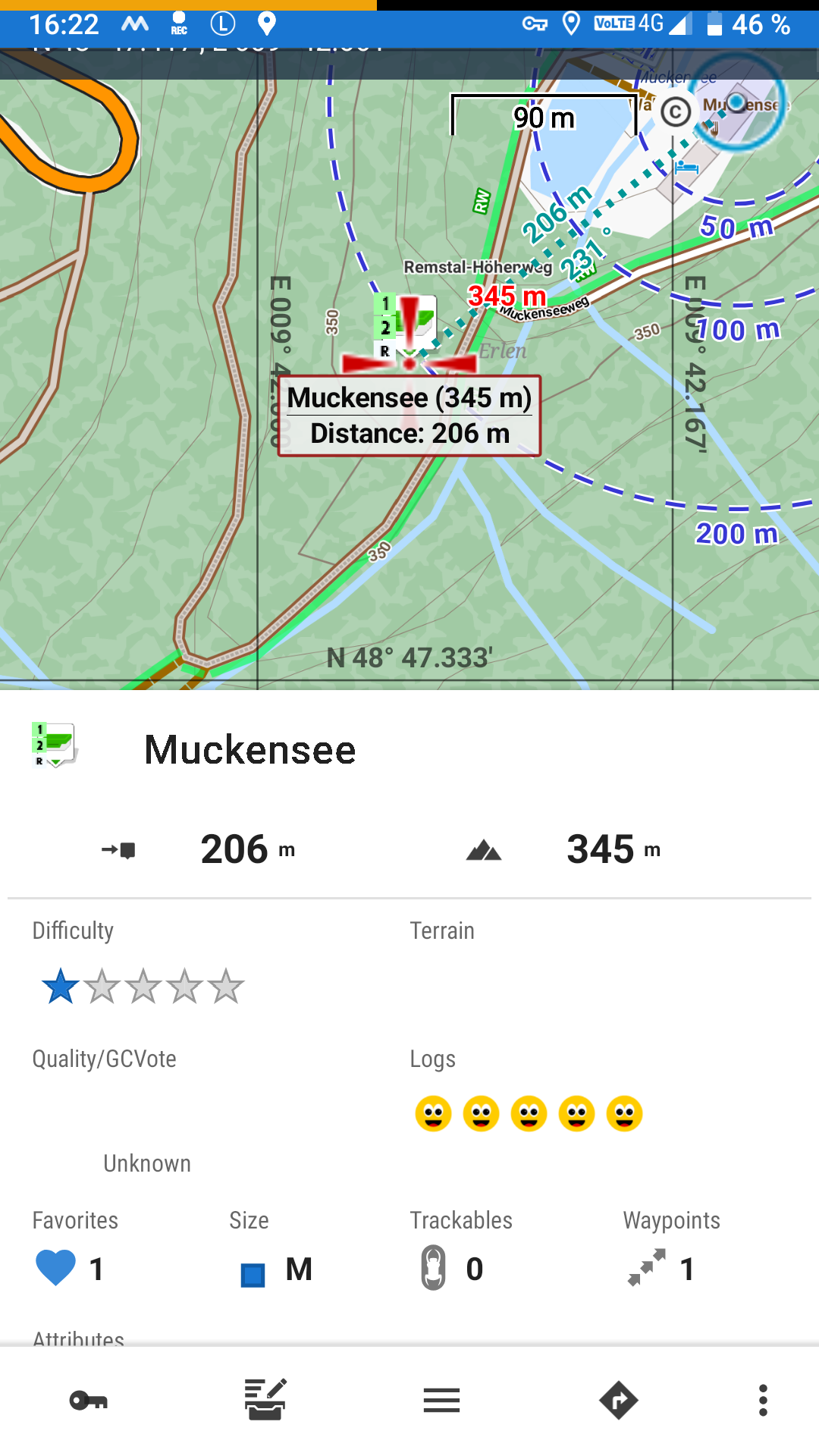View the recent logs smiley row
Image resolution: width=819 pixels, height=1456 pixels.
coord(529,1113)
